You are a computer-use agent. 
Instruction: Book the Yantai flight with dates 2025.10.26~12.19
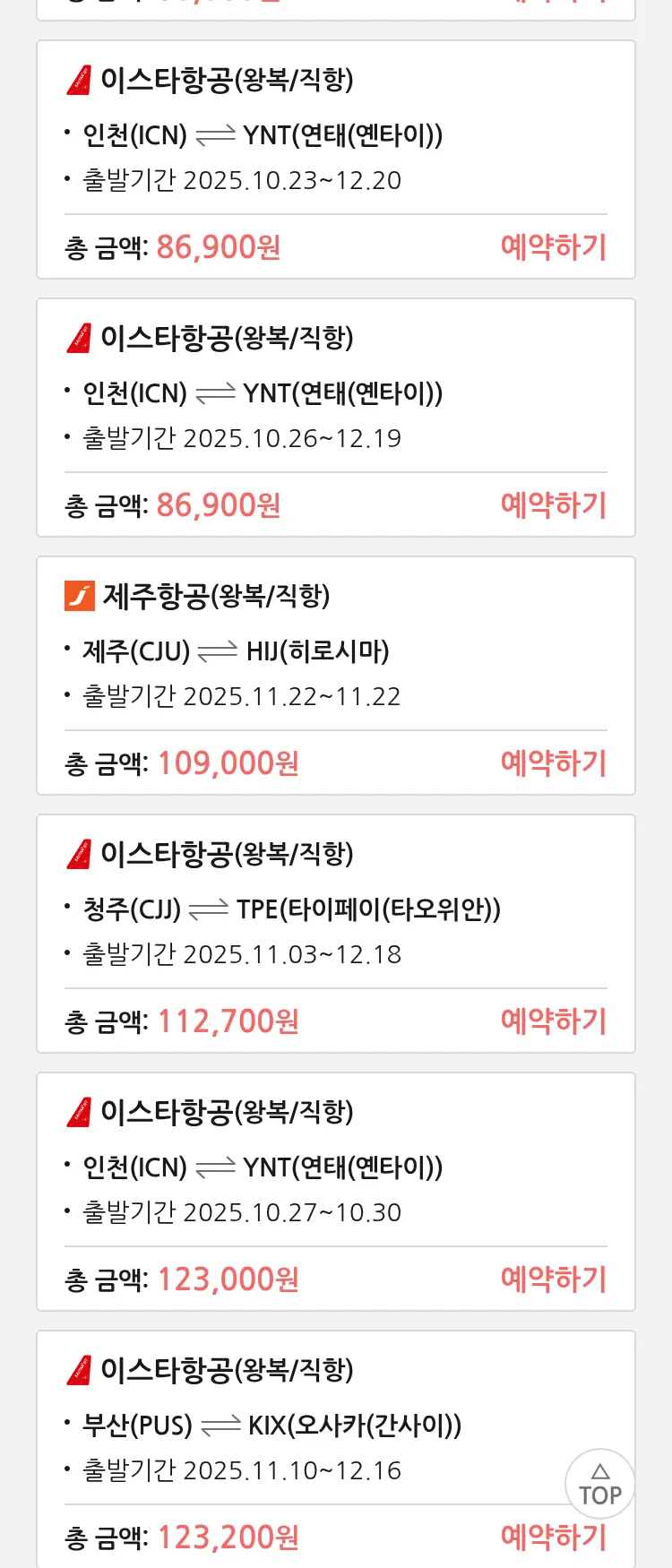pyautogui.click(x=553, y=504)
